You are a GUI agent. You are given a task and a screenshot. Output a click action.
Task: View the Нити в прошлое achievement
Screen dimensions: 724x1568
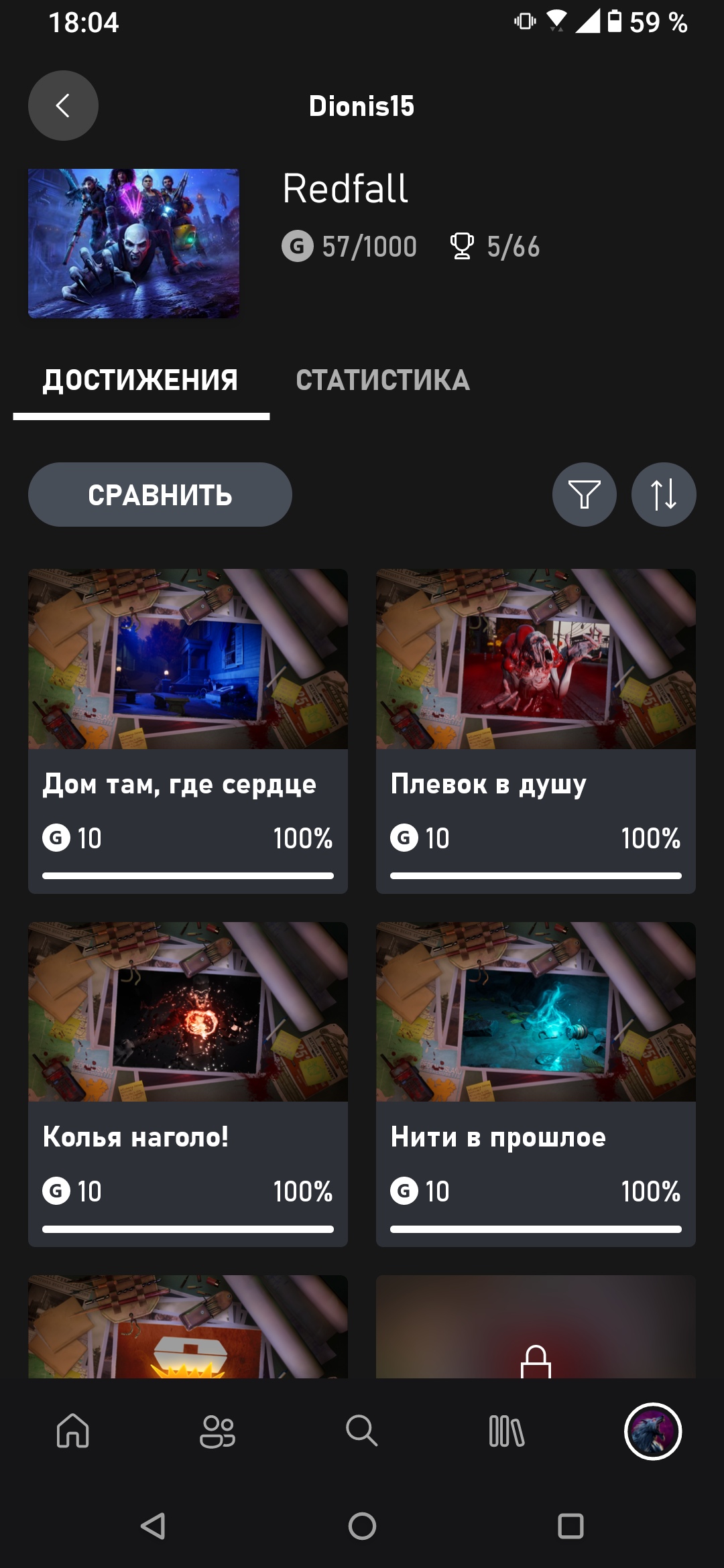click(x=536, y=1084)
